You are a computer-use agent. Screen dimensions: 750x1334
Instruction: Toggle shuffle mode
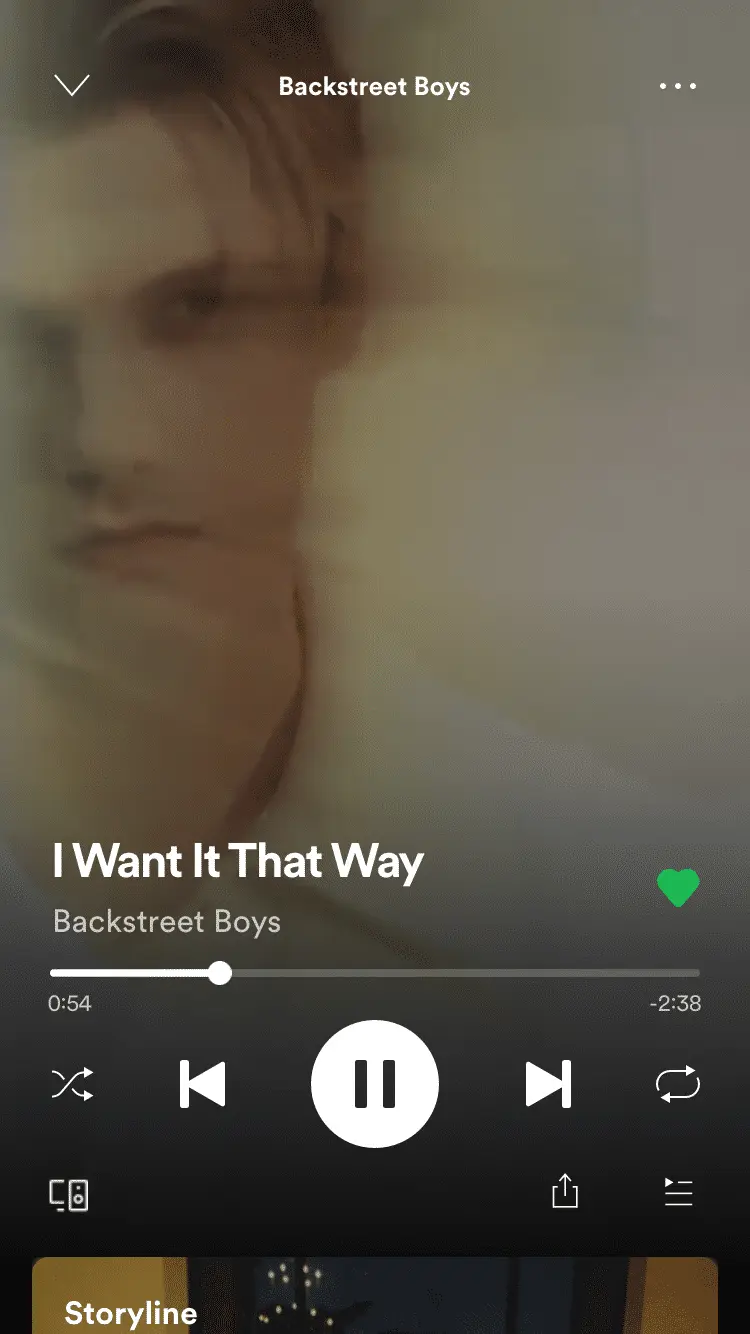(73, 1084)
